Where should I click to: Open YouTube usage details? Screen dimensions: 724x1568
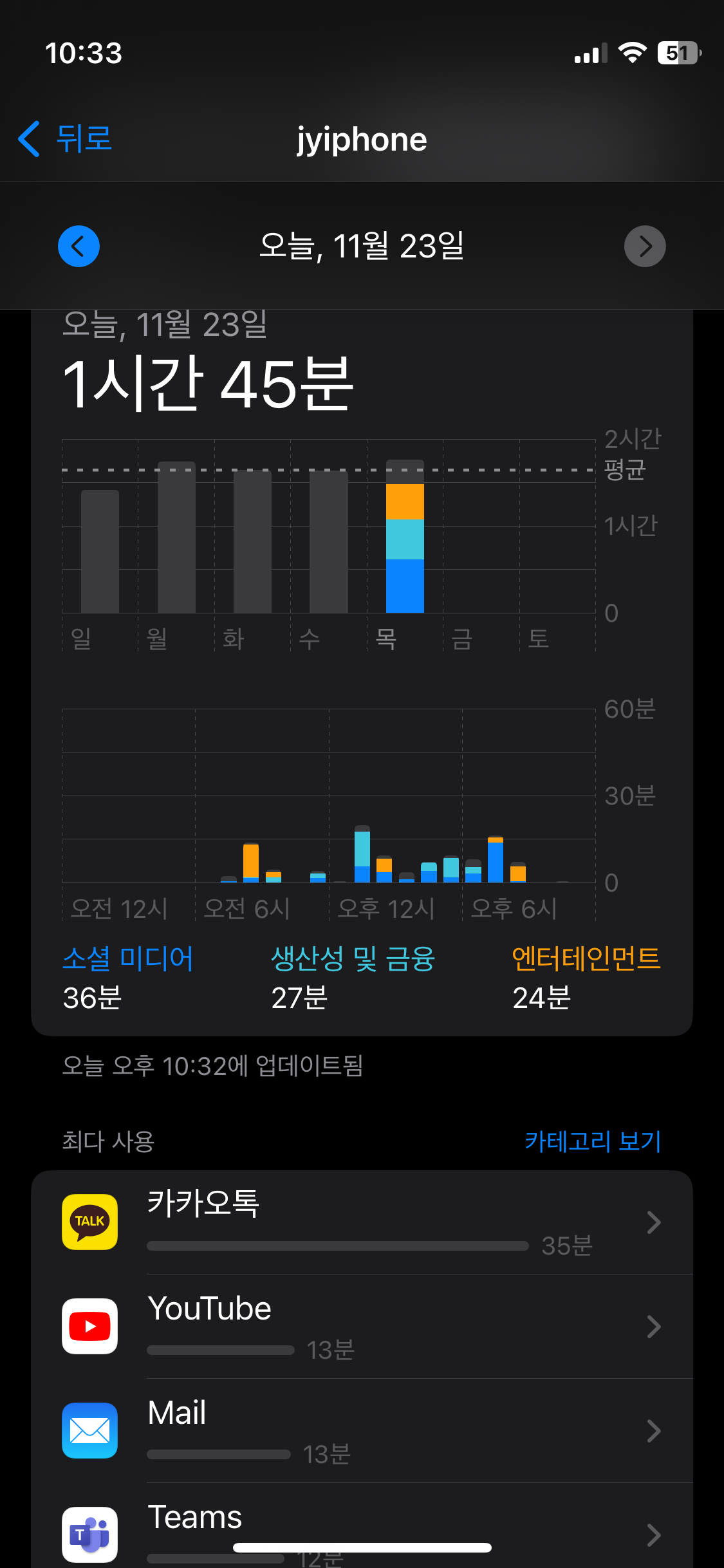point(362,1327)
